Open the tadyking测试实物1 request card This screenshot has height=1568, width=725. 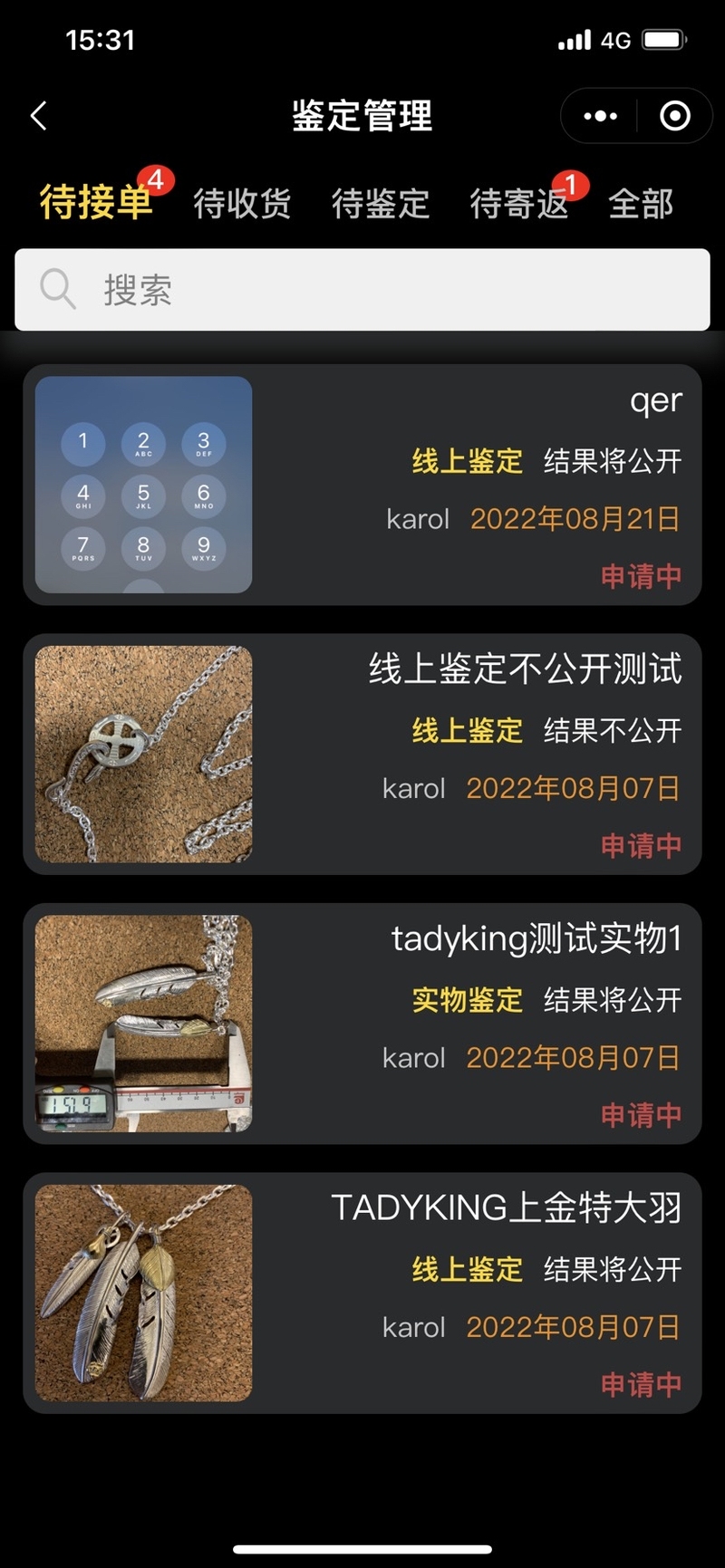click(x=362, y=1024)
